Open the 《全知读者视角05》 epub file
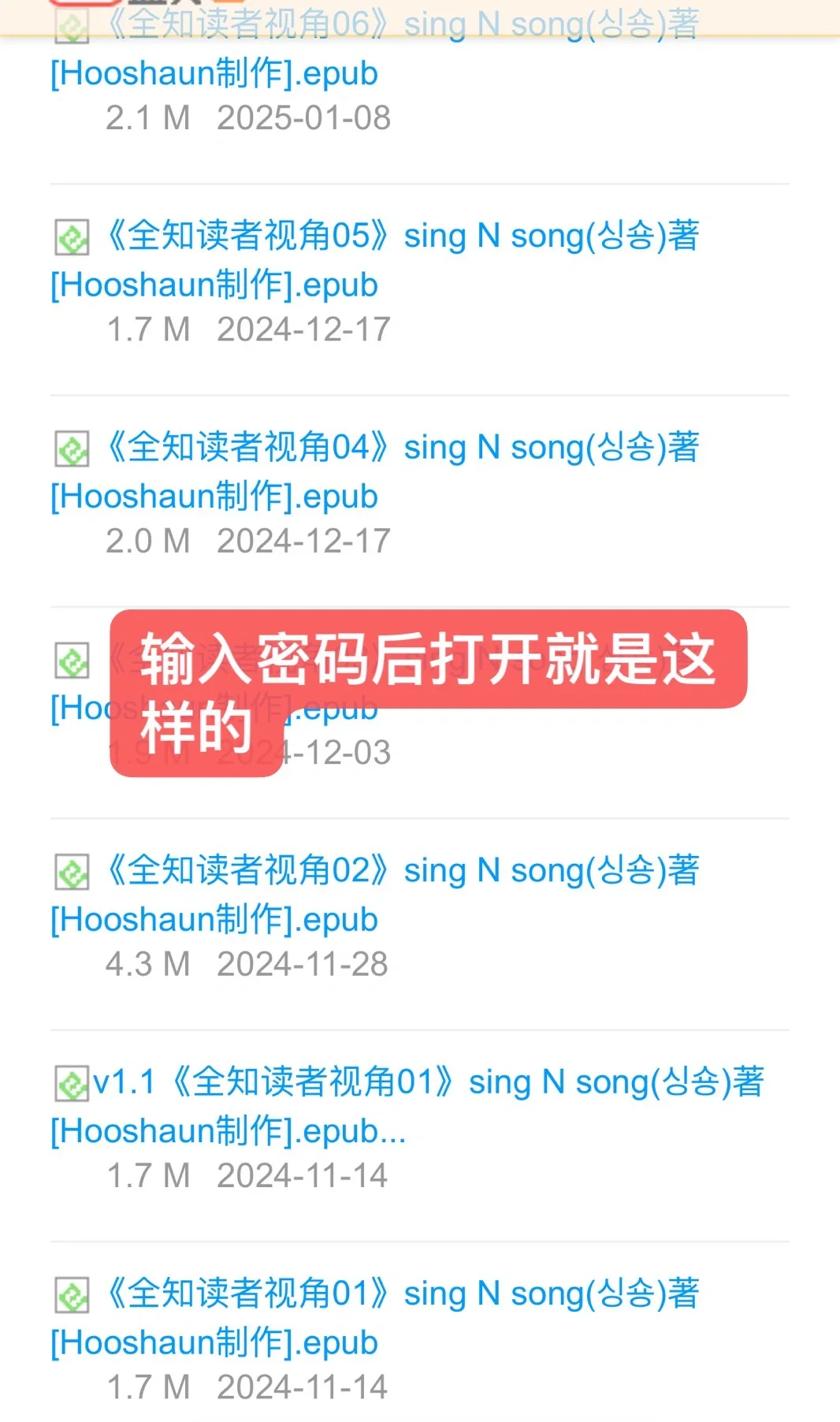Image resolution: width=840 pixels, height=1422 pixels. click(376, 260)
